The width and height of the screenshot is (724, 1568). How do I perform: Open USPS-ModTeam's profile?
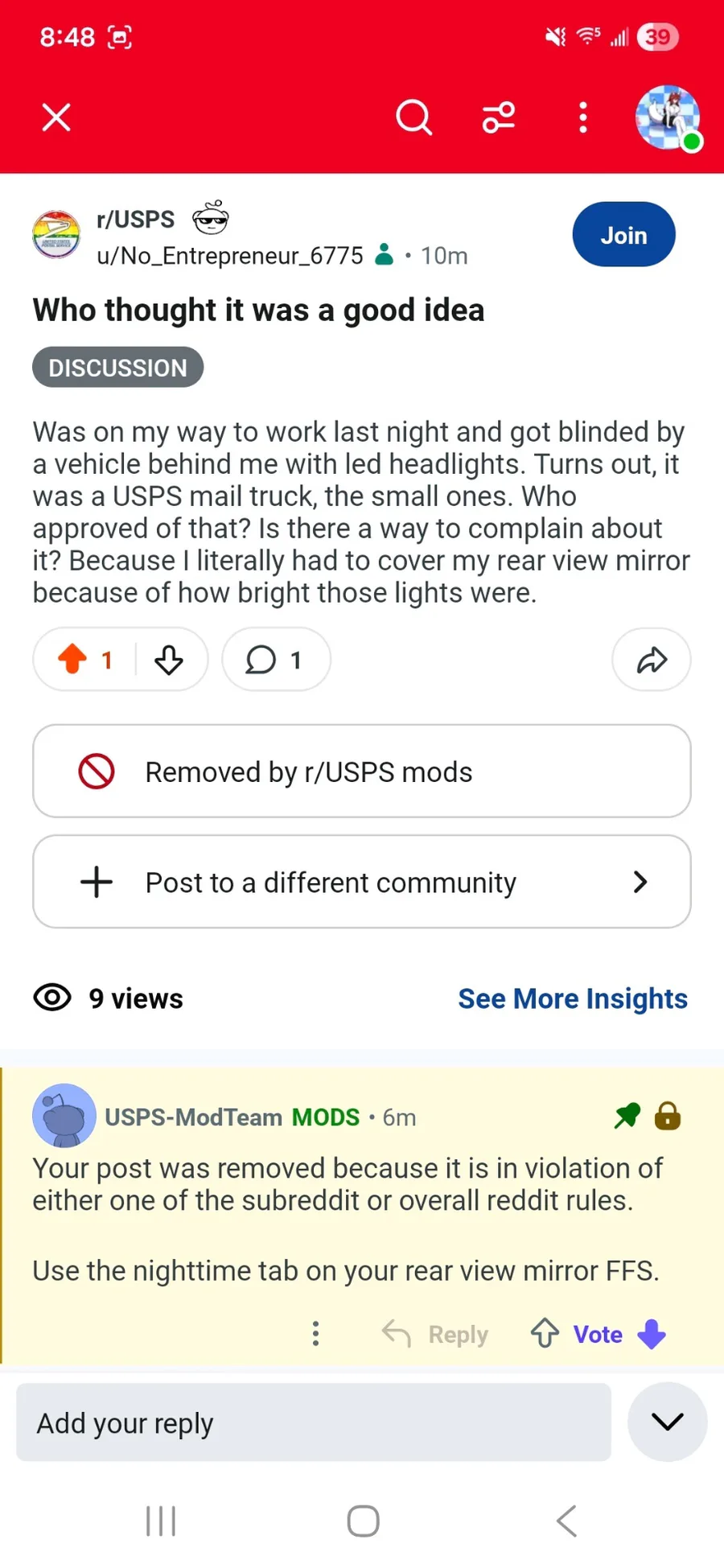(x=193, y=1117)
